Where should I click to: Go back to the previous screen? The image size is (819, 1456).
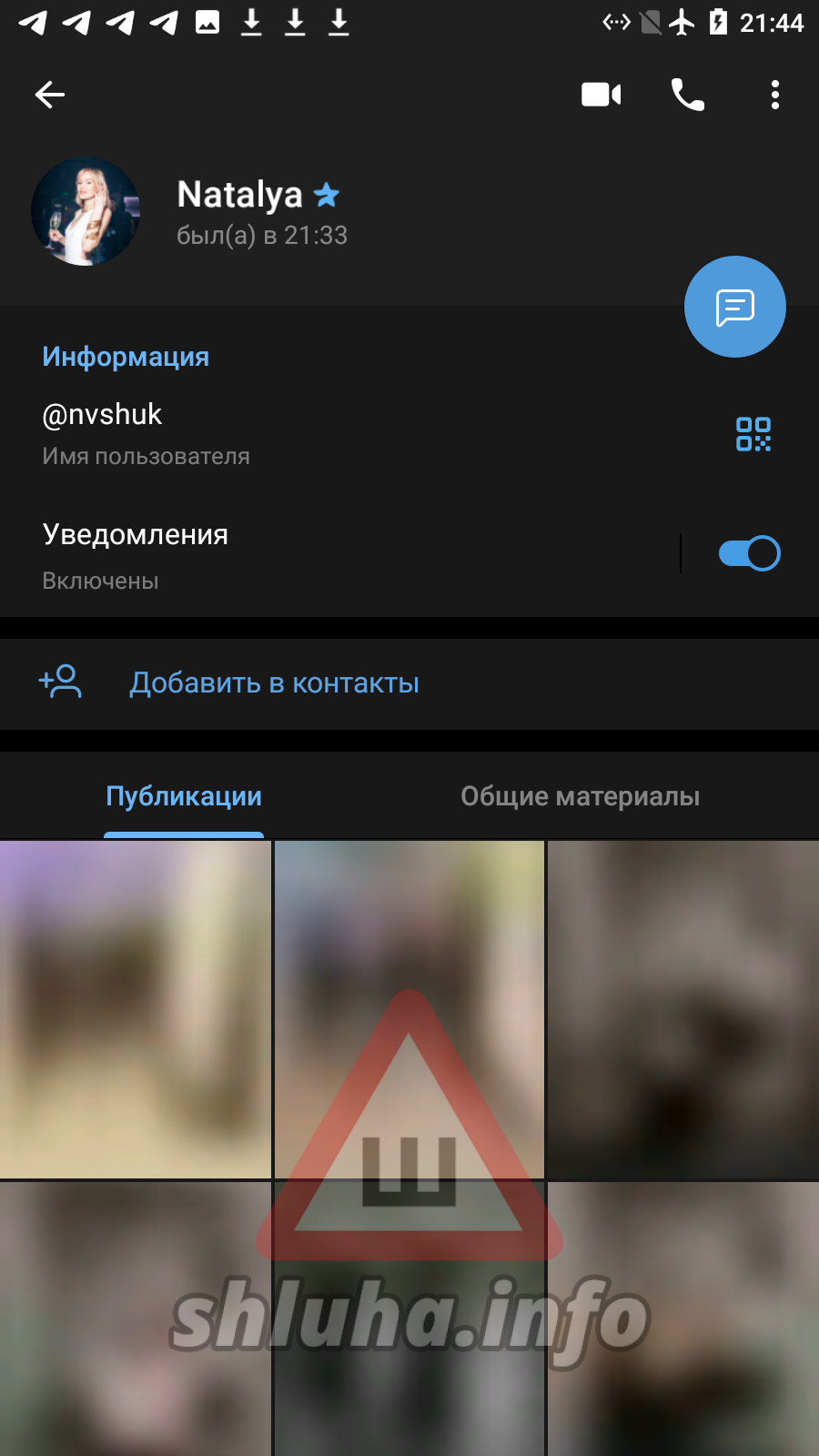point(50,95)
